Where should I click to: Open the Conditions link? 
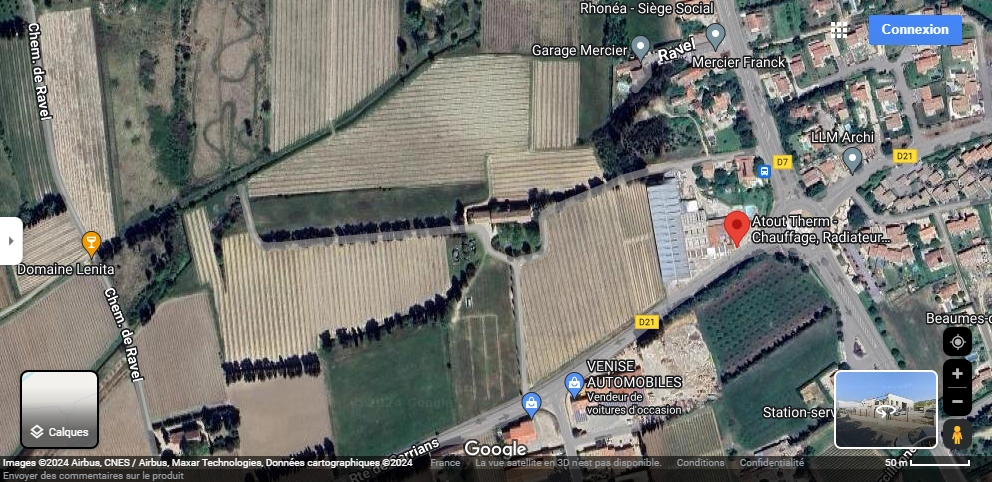[700, 463]
